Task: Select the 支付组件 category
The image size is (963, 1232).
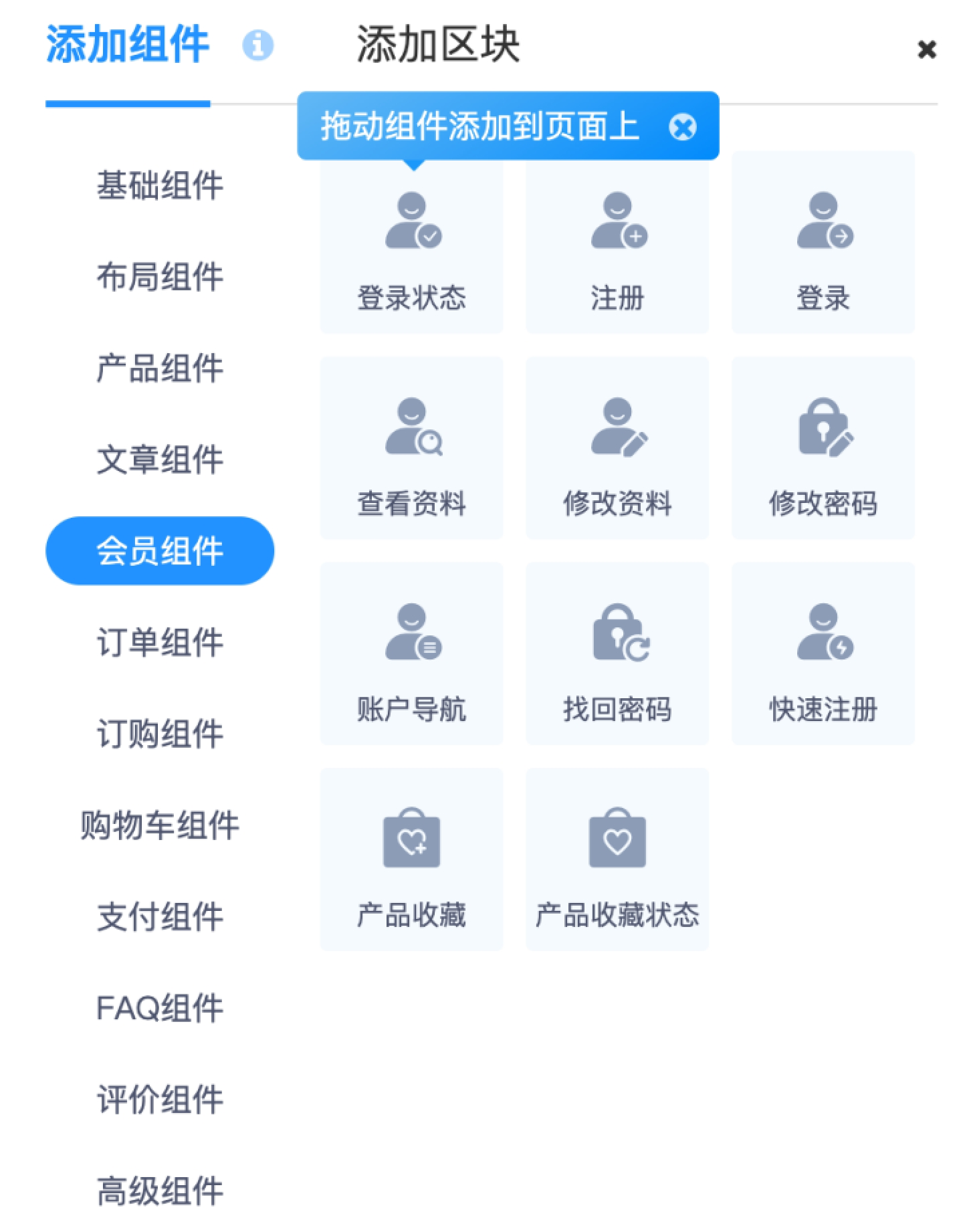Action: 159,917
